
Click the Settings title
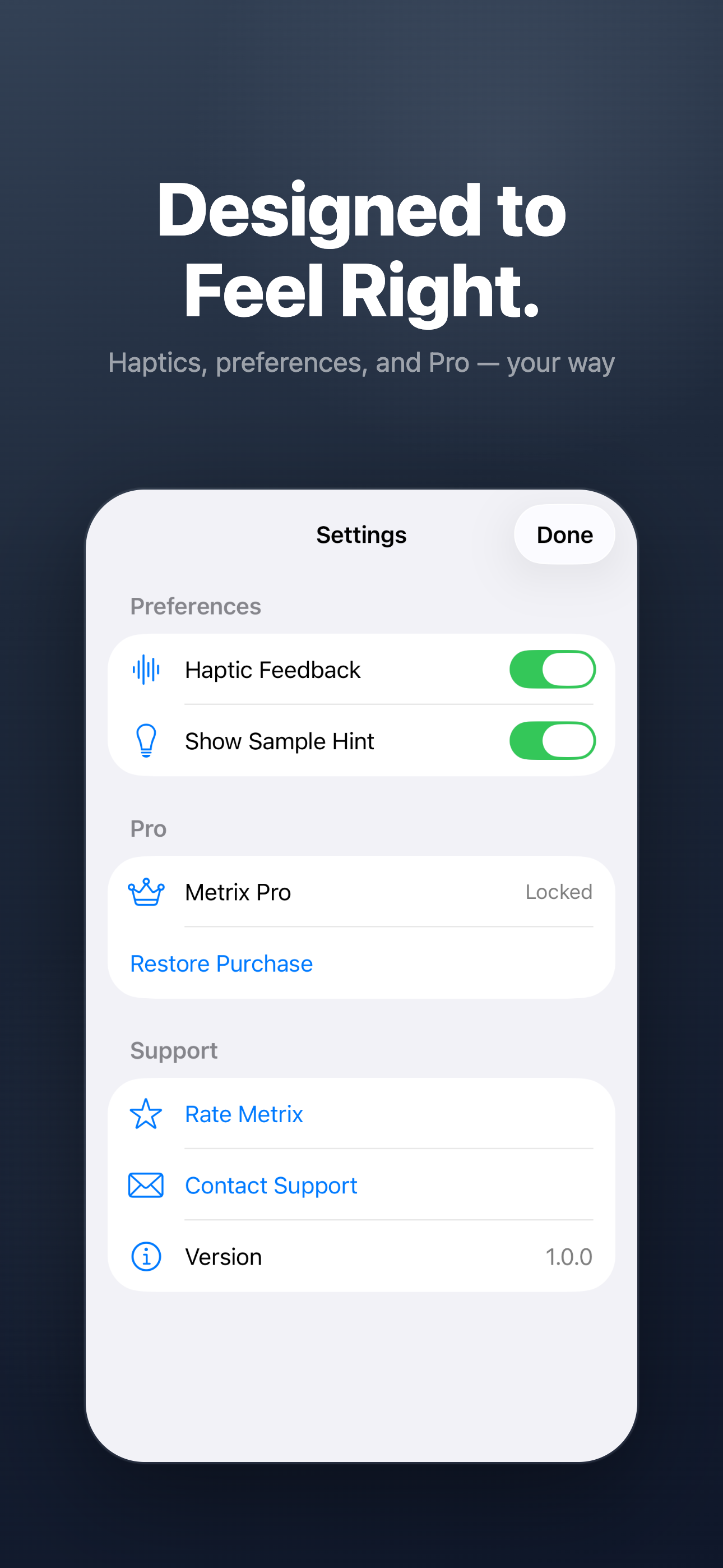(x=361, y=534)
